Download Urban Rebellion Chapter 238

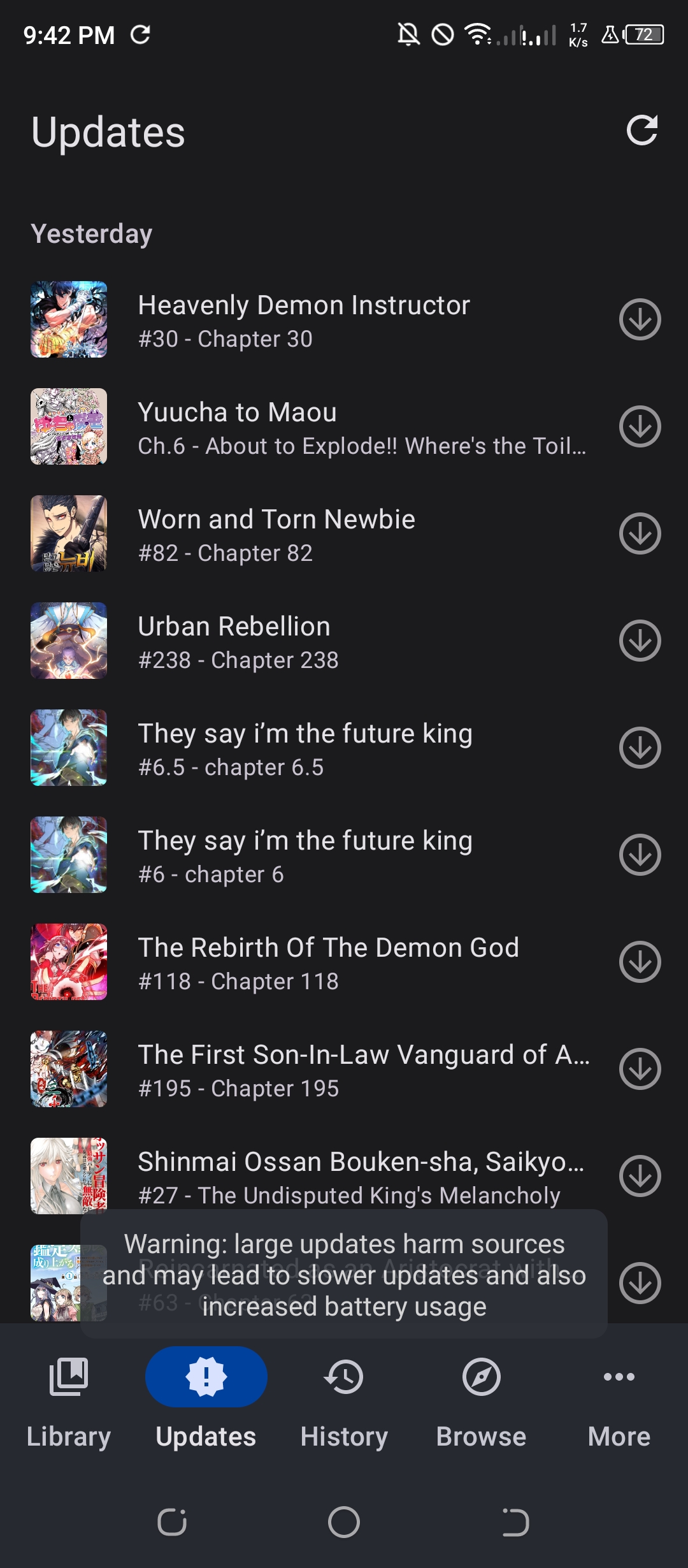pos(640,641)
